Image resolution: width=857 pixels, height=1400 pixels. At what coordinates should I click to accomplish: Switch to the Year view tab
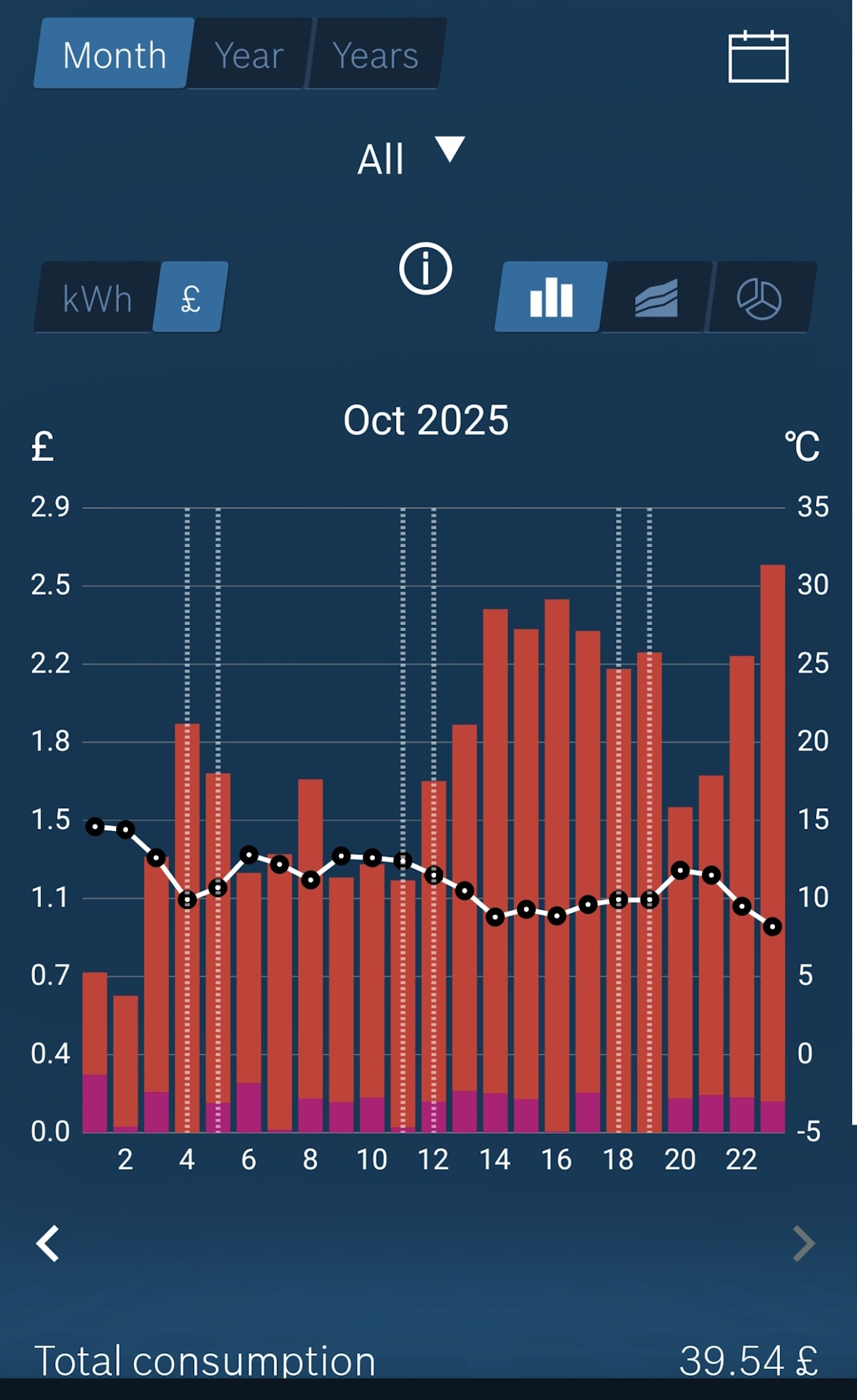pos(249,55)
